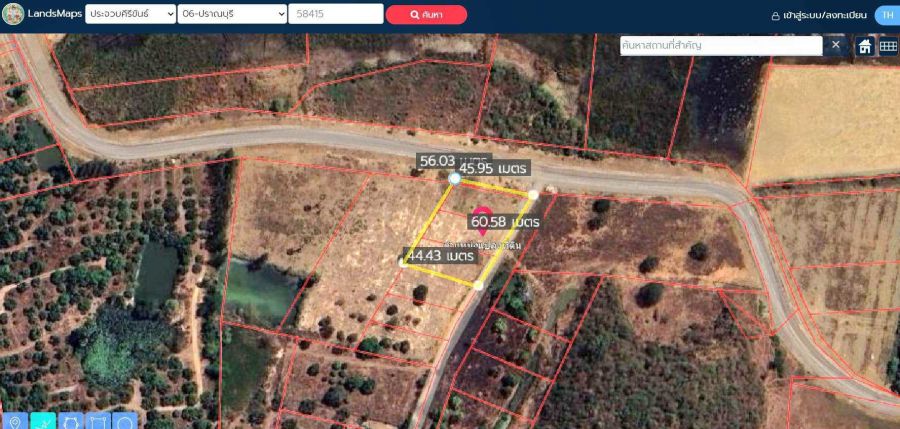Clear the place search with the X
The height and width of the screenshot is (429, 900).
836,45
